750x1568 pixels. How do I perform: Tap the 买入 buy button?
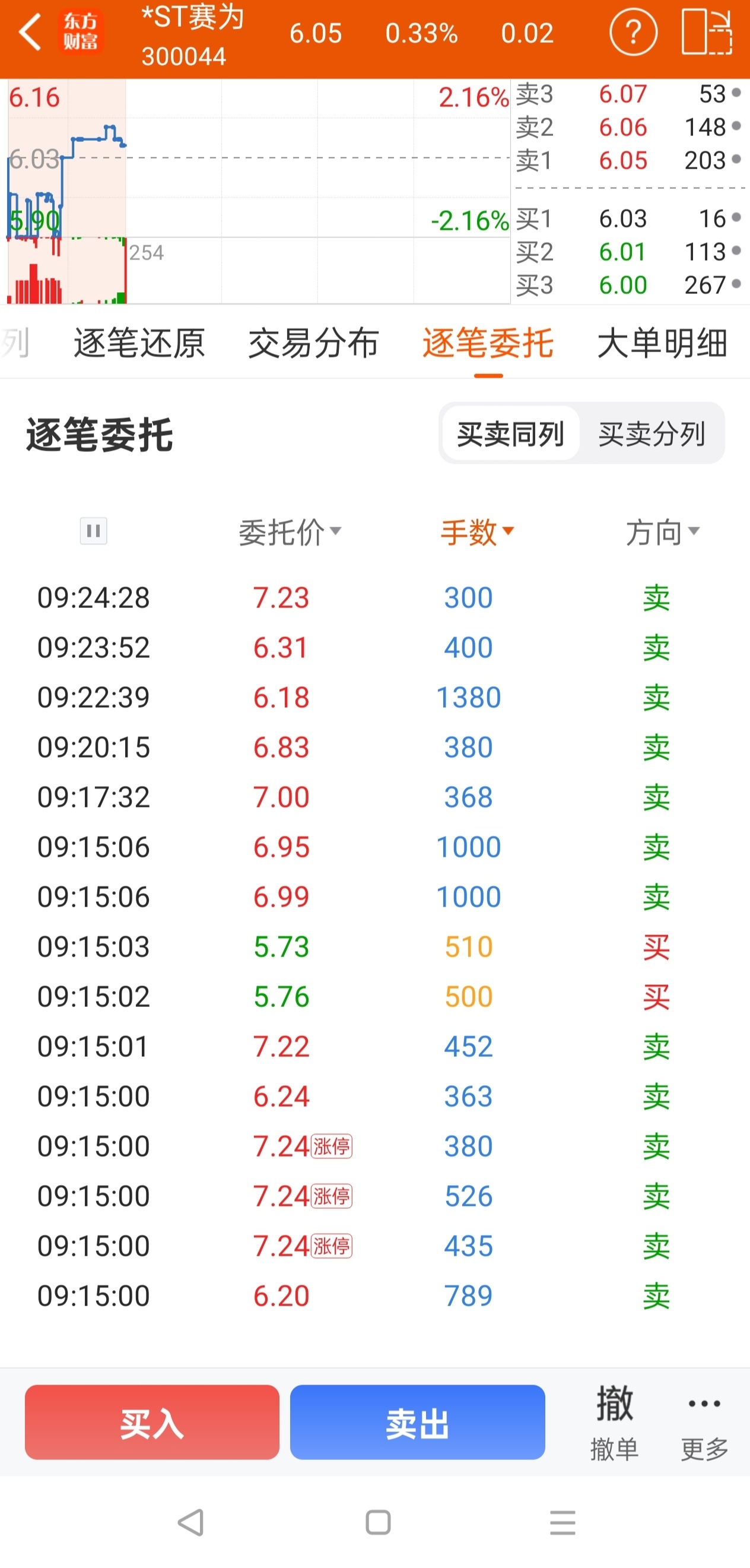coord(152,1422)
